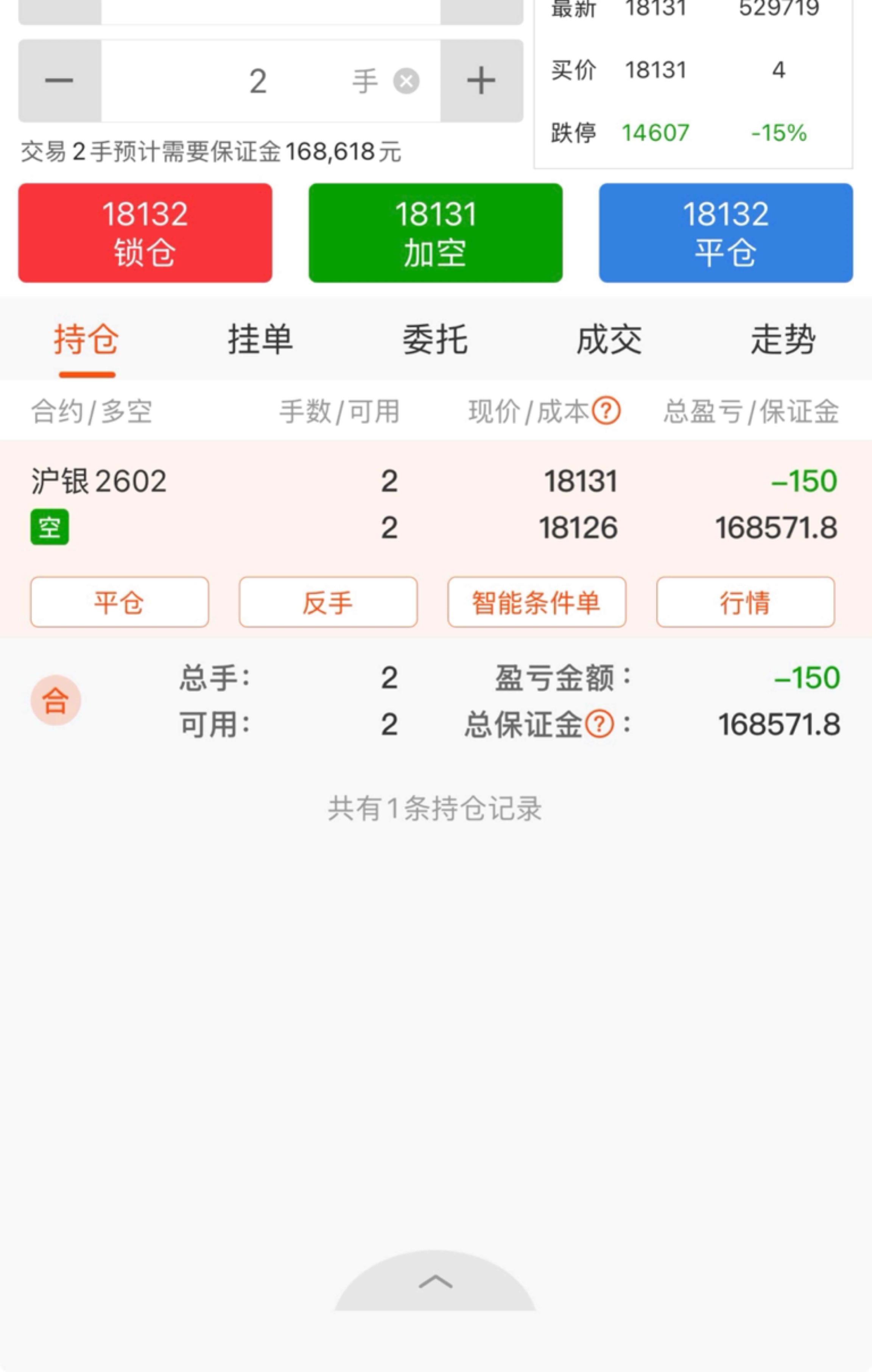Tap the green 加空 button at 18131
872x1372 pixels.
436,232
